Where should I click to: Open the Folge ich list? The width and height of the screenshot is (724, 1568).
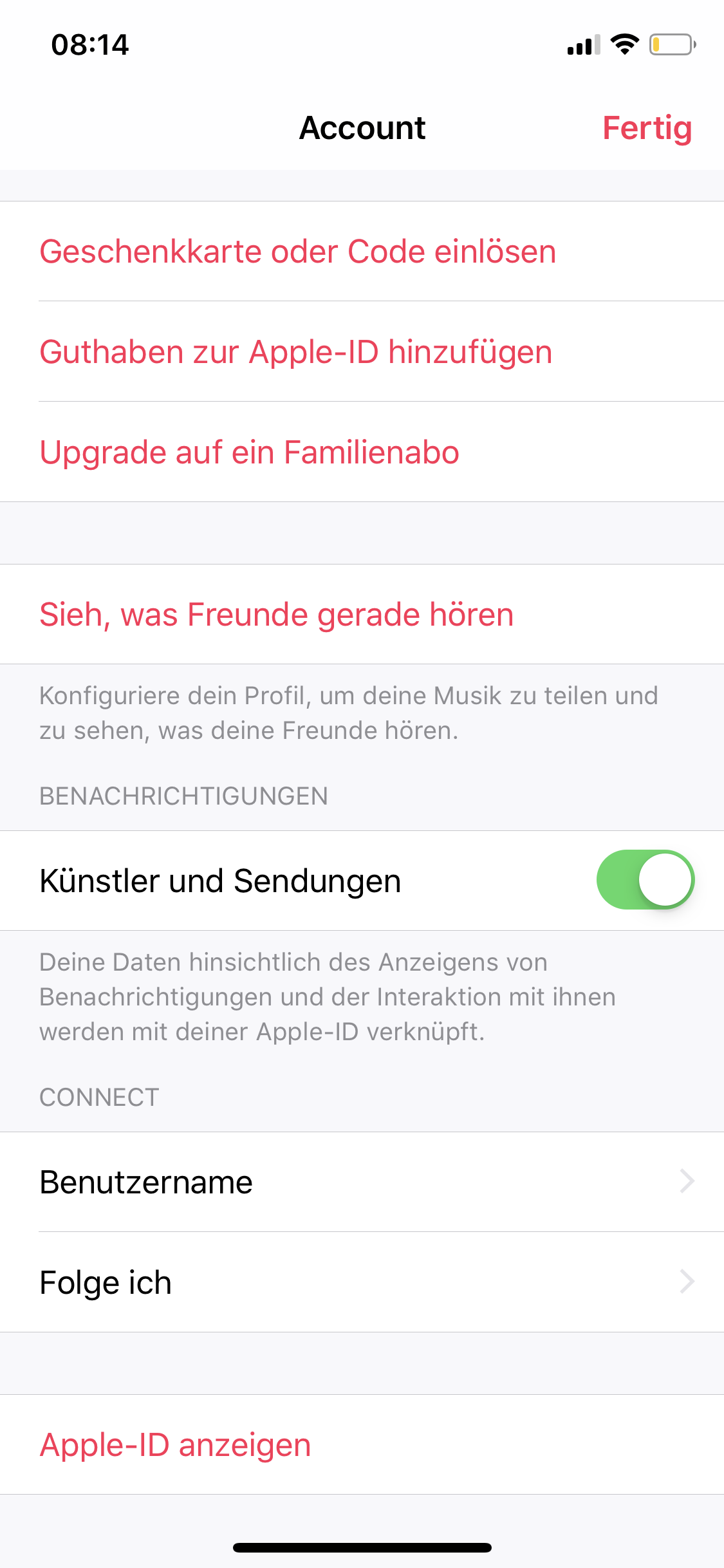click(362, 1283)
